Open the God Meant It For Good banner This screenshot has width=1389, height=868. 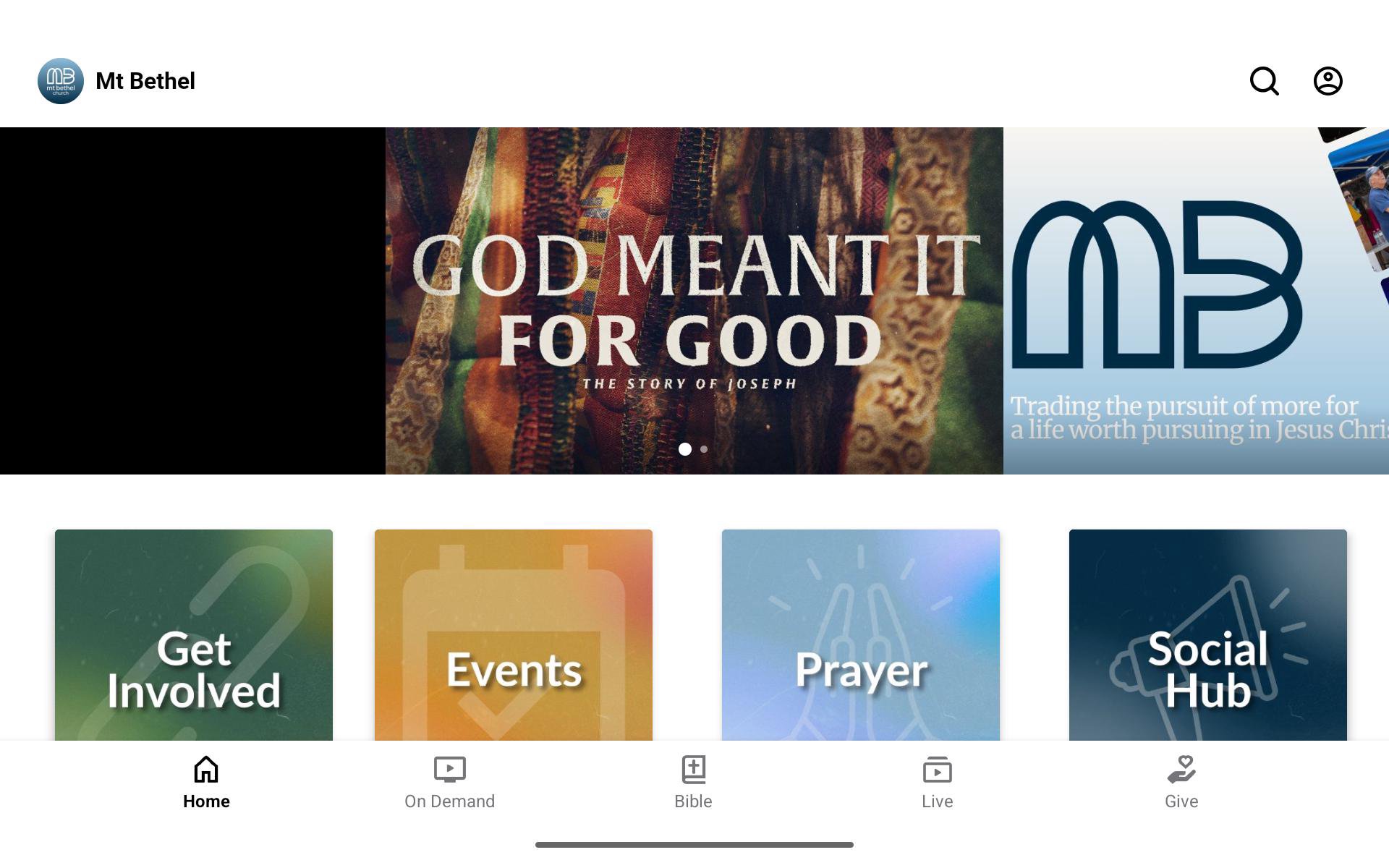click(694, 301)
